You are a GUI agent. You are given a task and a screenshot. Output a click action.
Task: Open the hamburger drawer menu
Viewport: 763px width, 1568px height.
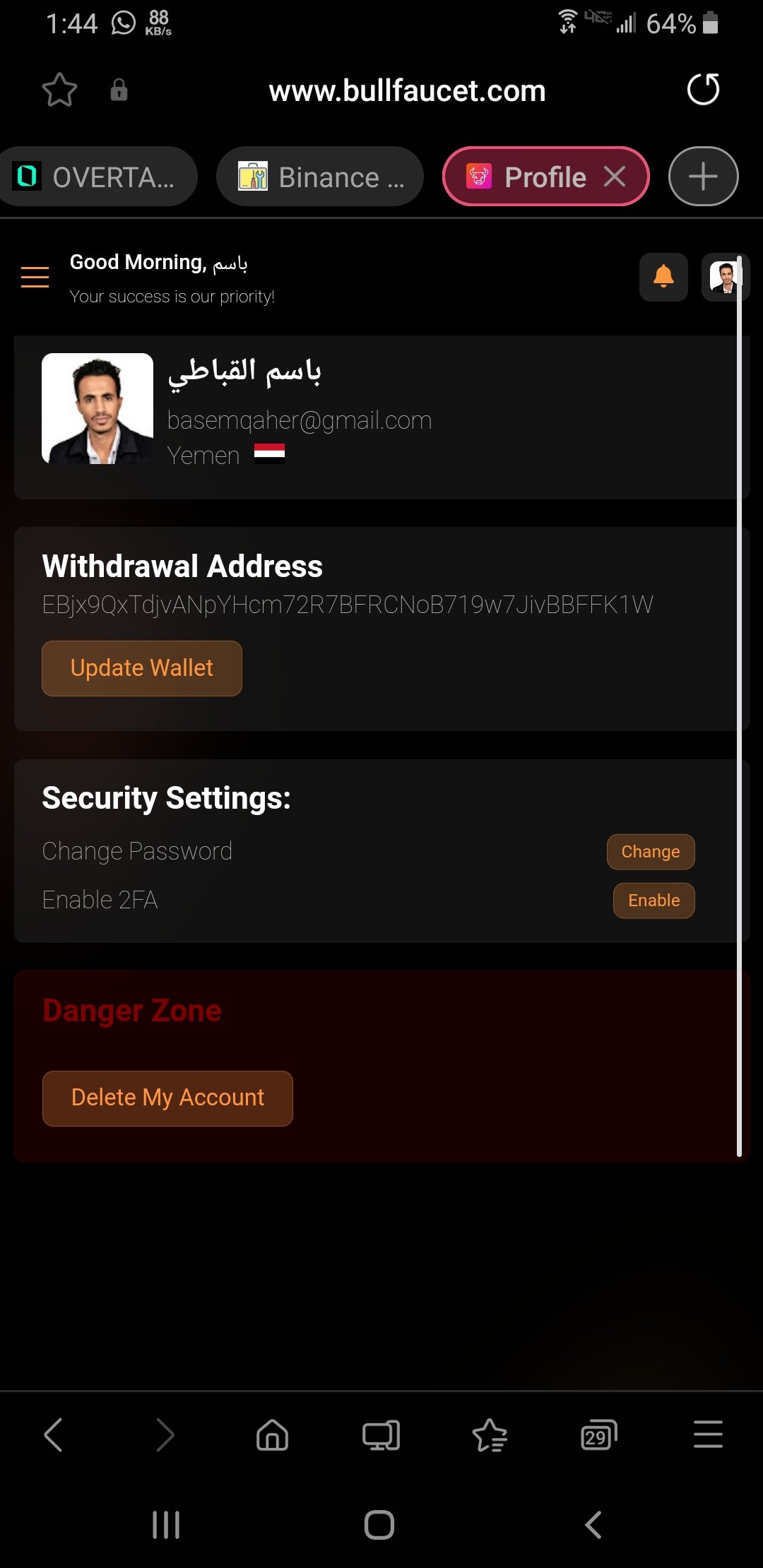click(x=35, y=277)
